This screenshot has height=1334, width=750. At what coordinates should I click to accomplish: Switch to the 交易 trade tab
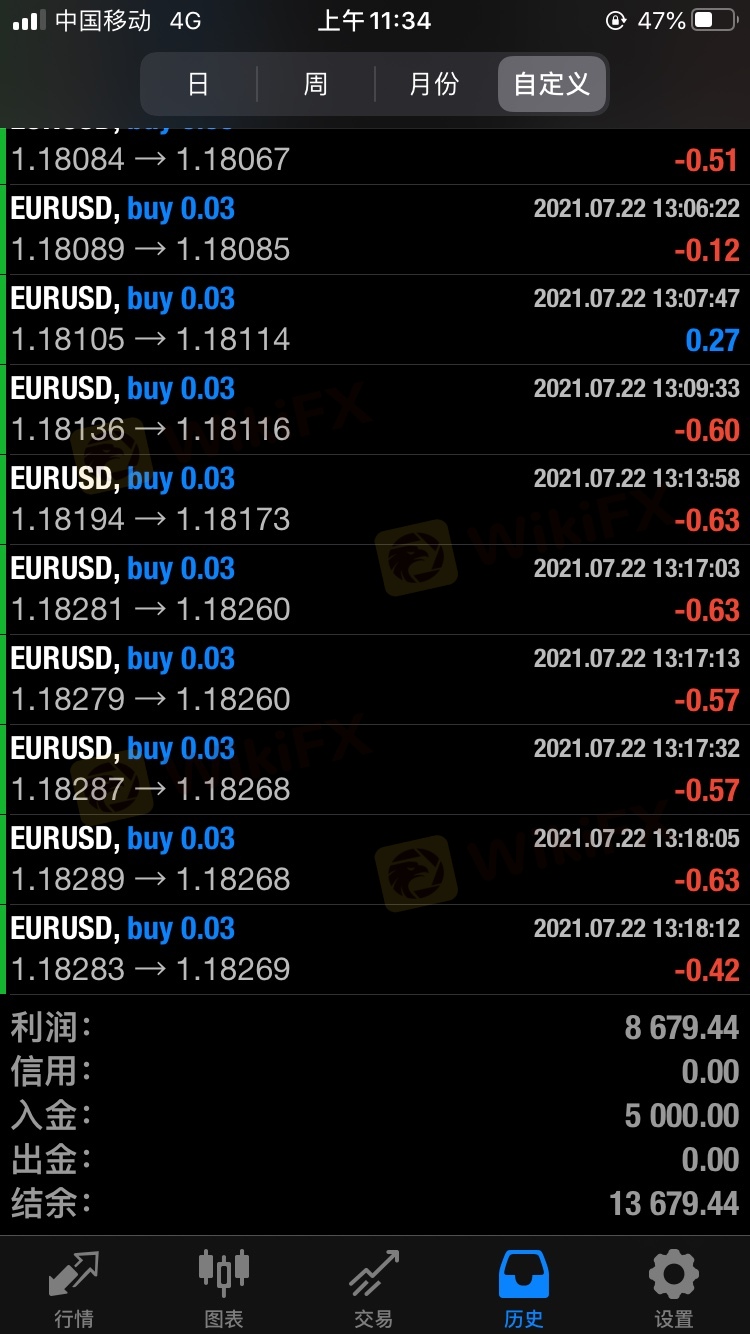click(374, 1288)
